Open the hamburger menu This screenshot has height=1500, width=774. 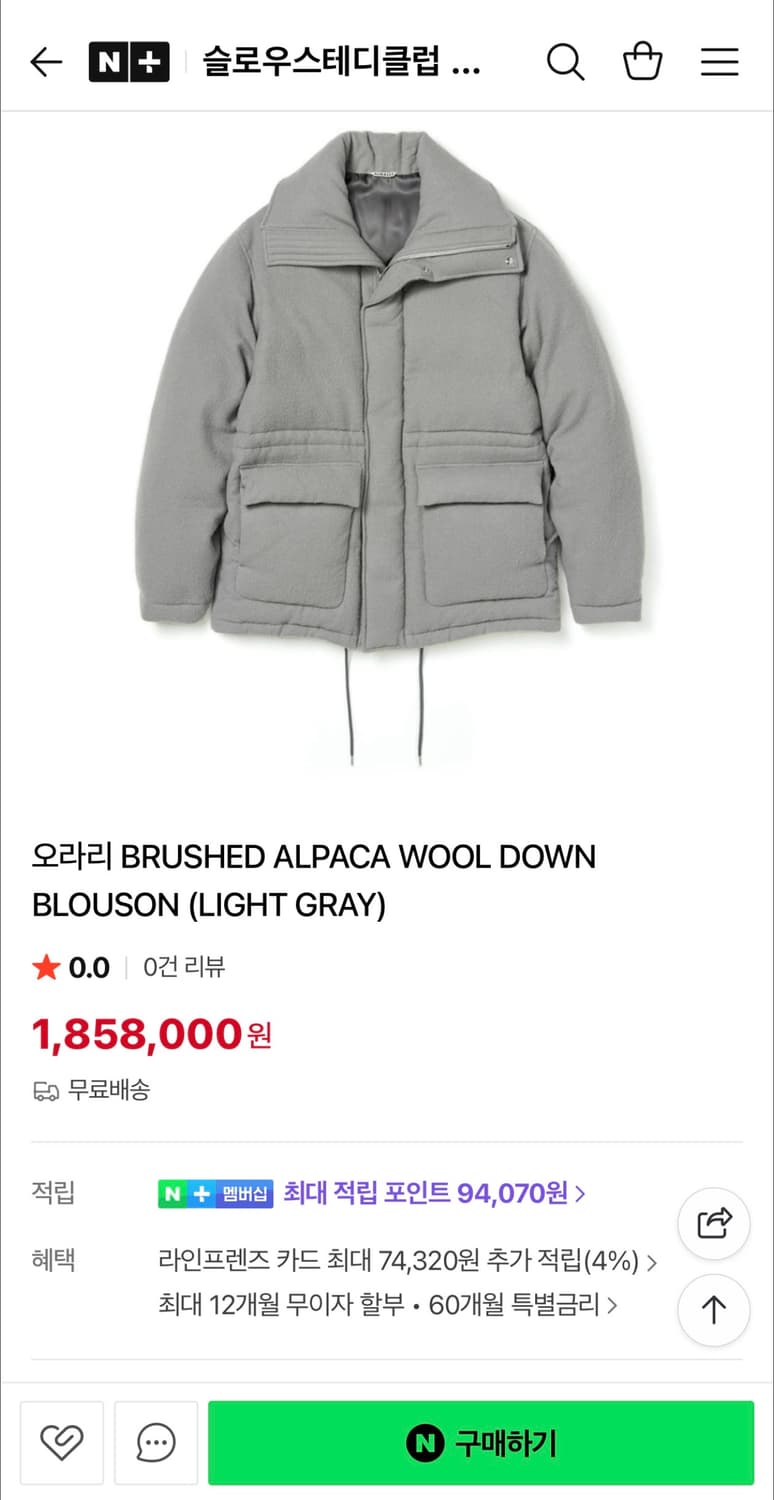tap(719, 61)
